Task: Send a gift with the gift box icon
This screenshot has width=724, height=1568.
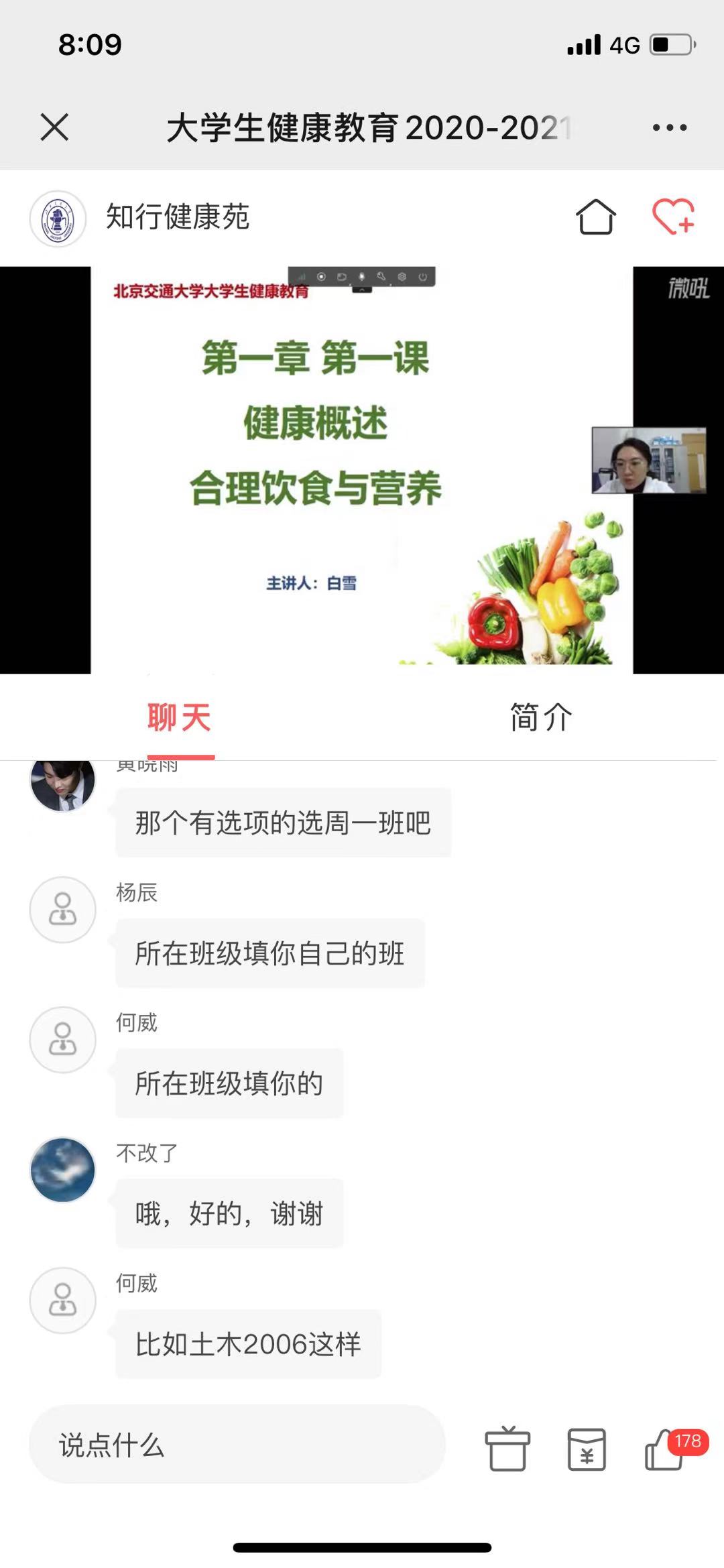Action: [507, 1448]
